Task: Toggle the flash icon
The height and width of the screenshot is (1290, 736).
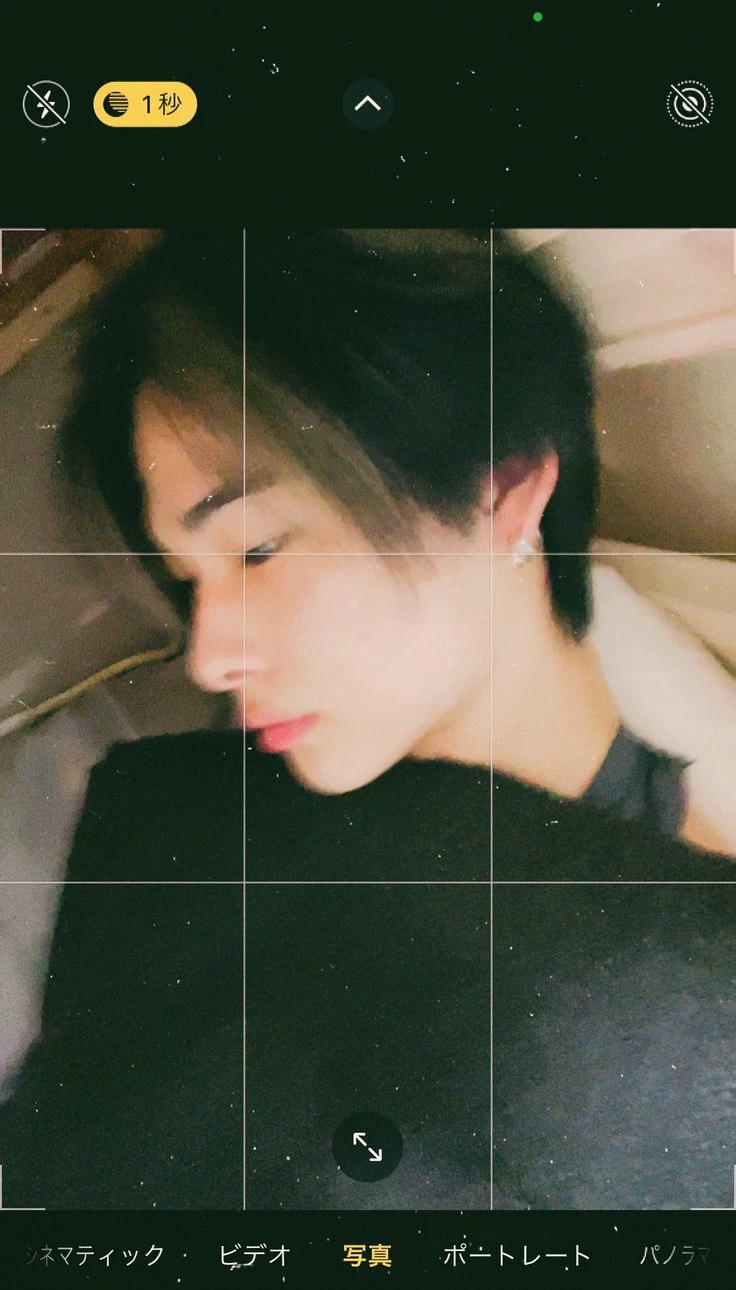Action: tap(46, 104)
